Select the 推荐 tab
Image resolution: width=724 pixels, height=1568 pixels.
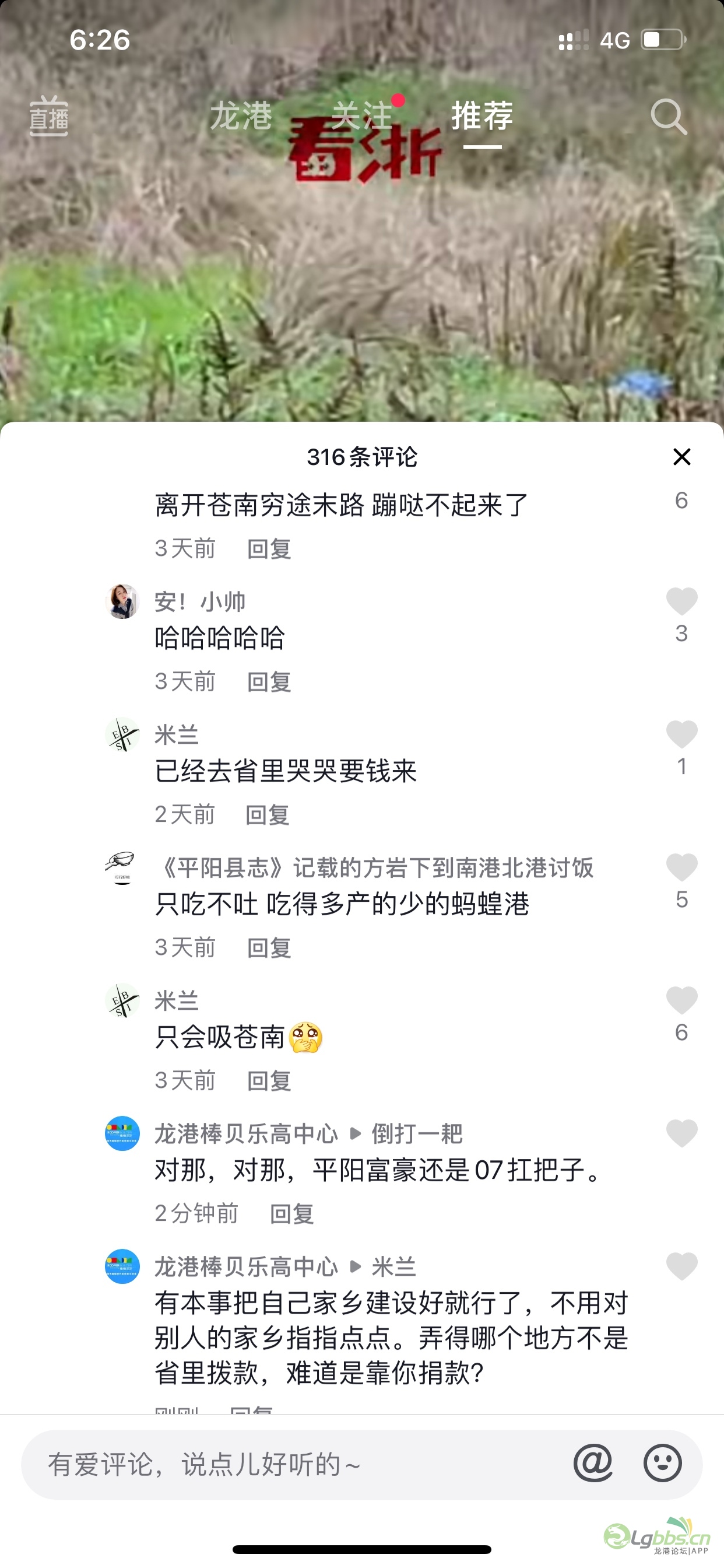482,116
